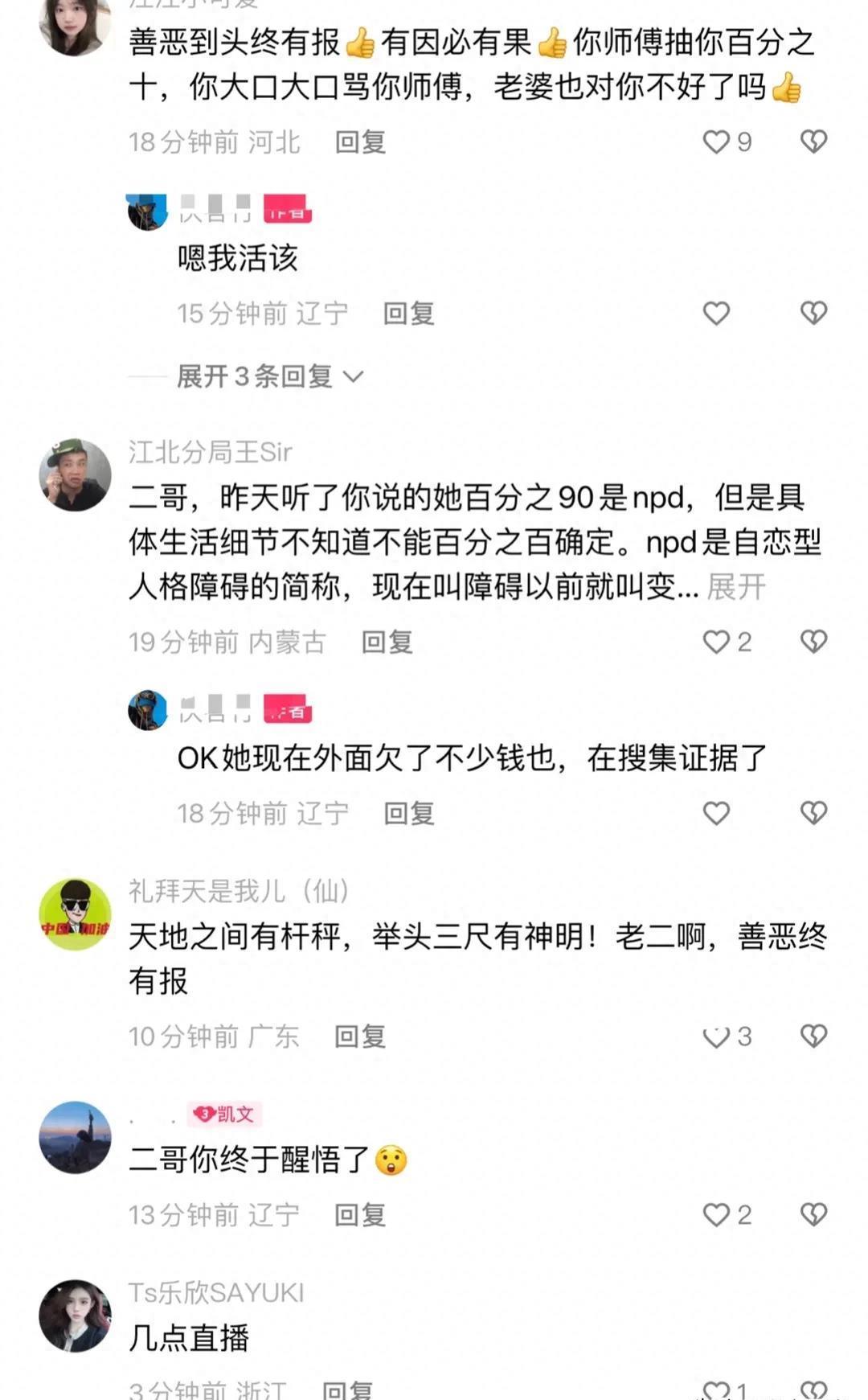Reply to the 13分钟前 辽宁 comment
868x1400 pixels.
tap(360, 1214)
